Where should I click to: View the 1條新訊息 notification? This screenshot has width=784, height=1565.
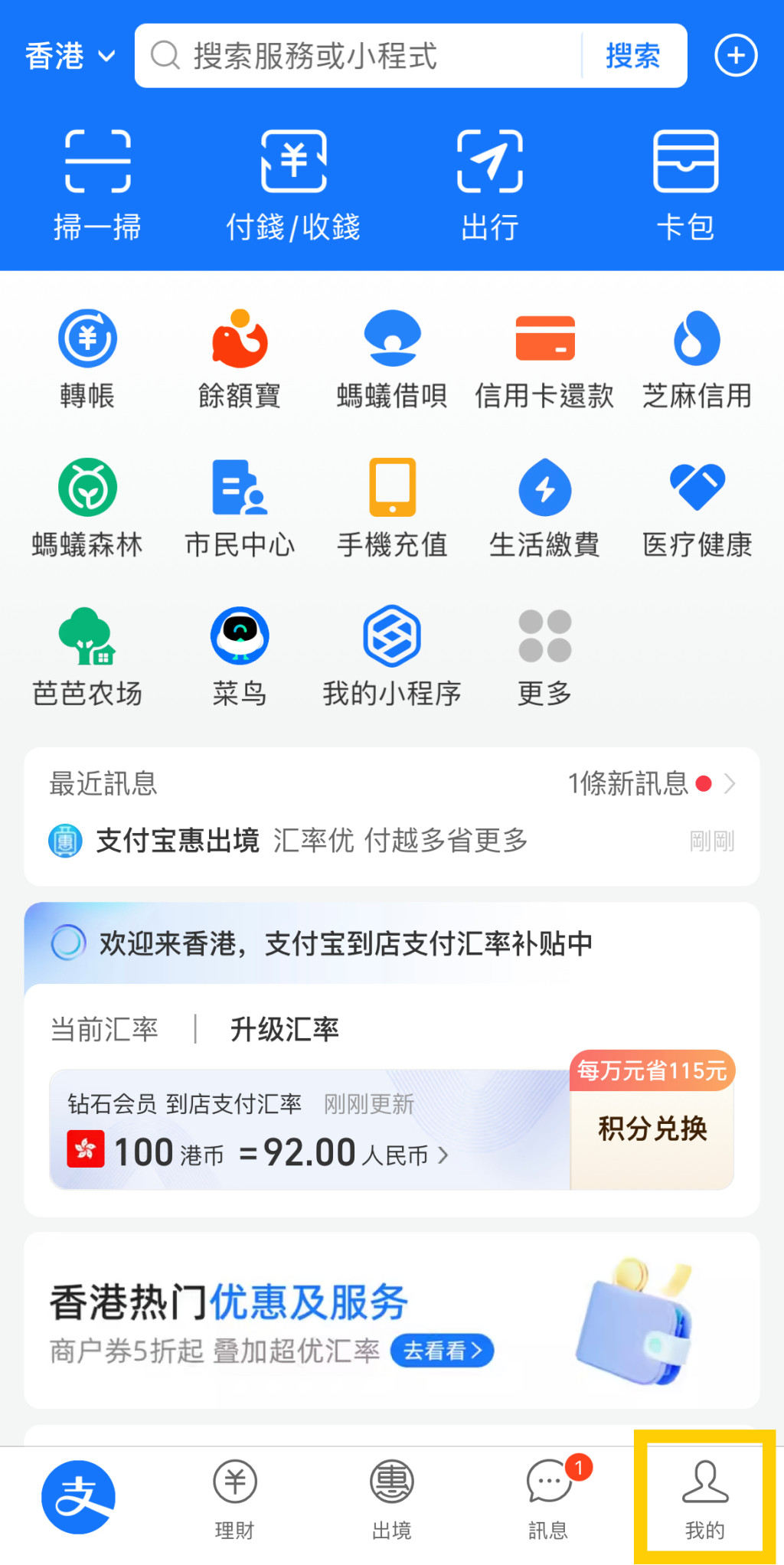[651, 783]
